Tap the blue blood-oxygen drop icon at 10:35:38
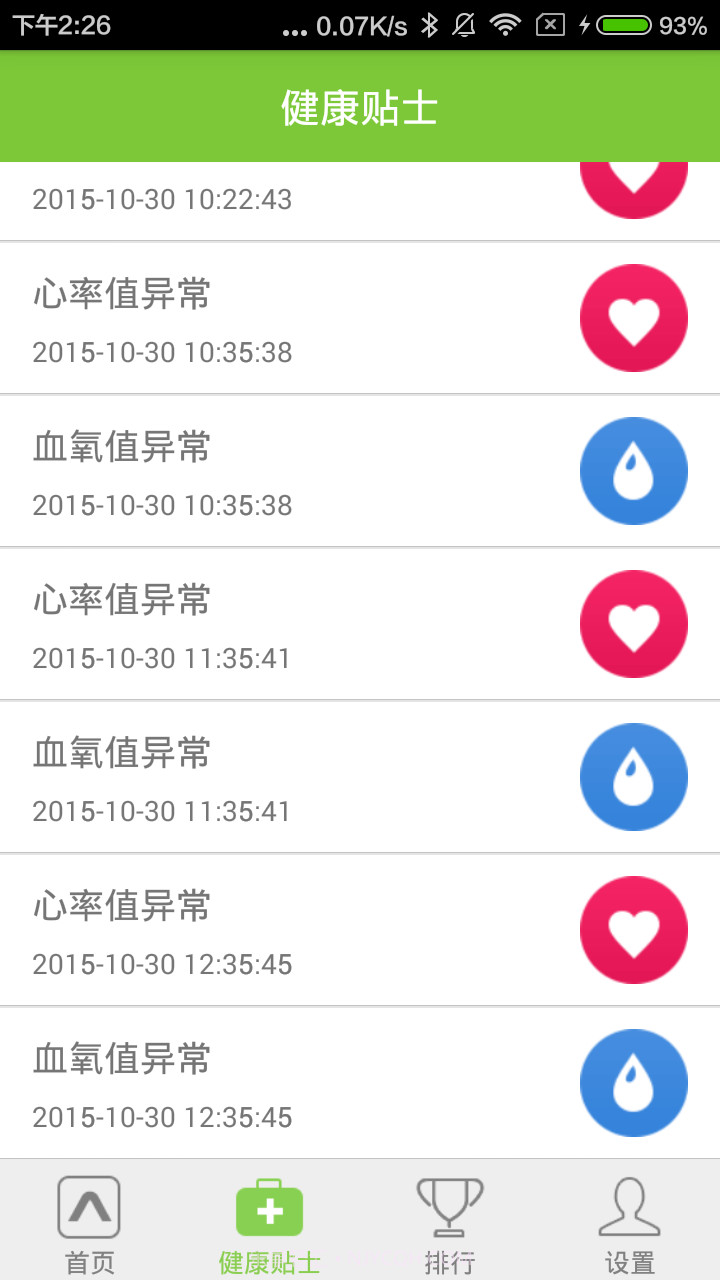 click(634, 470)
